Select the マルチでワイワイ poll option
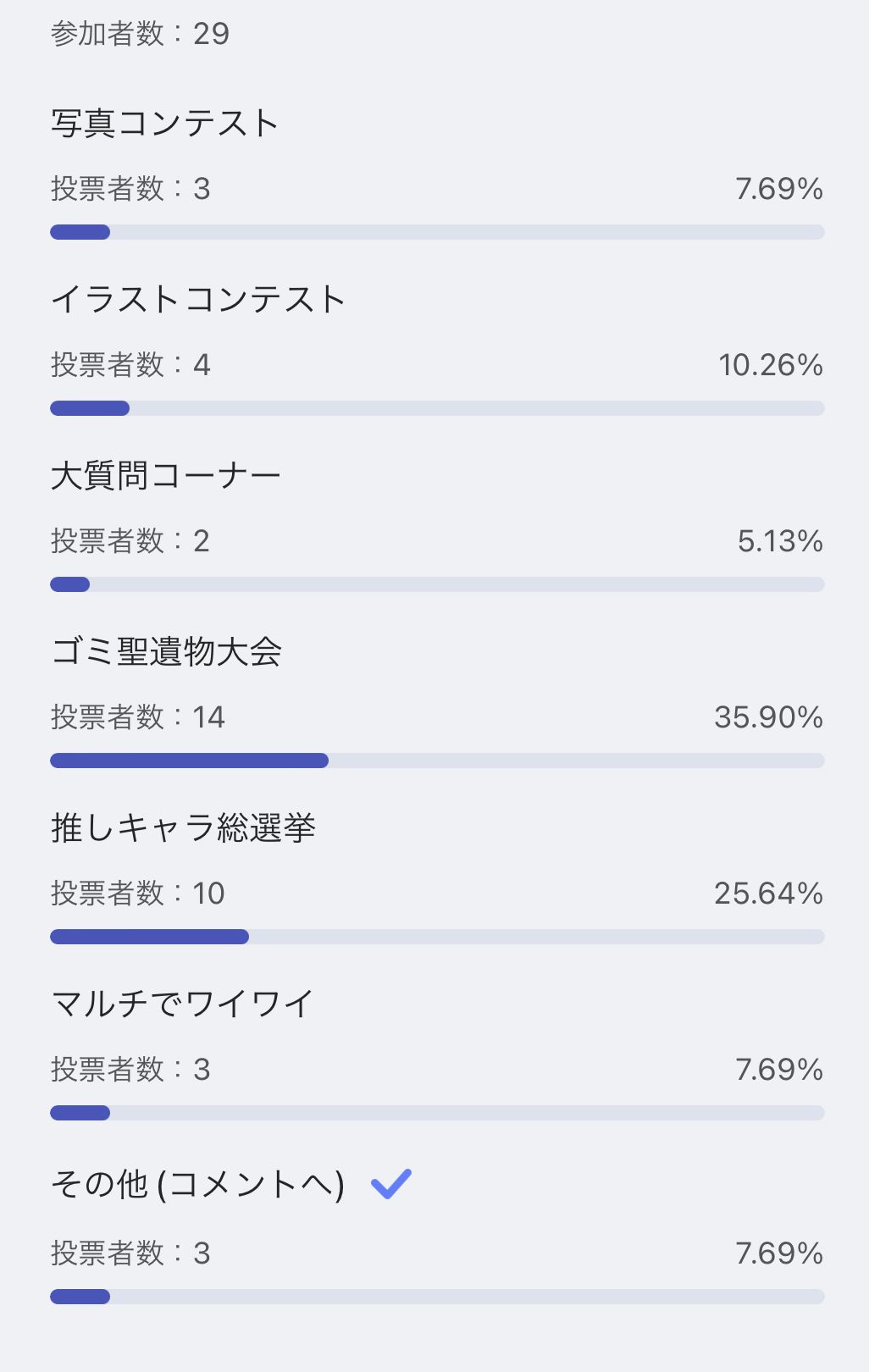 pos(182,1004)
